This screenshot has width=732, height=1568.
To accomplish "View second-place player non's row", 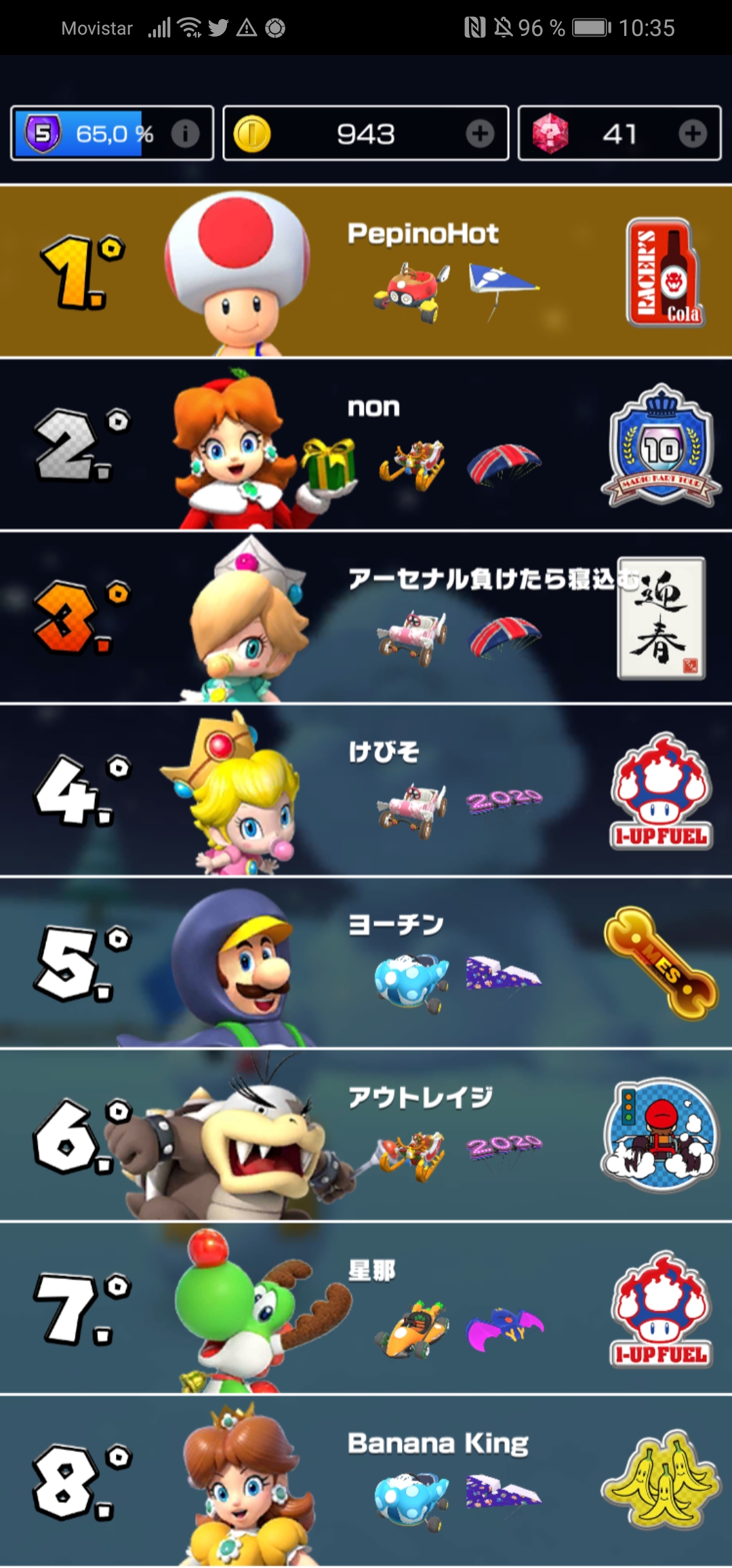I will (x=366, y=445).
